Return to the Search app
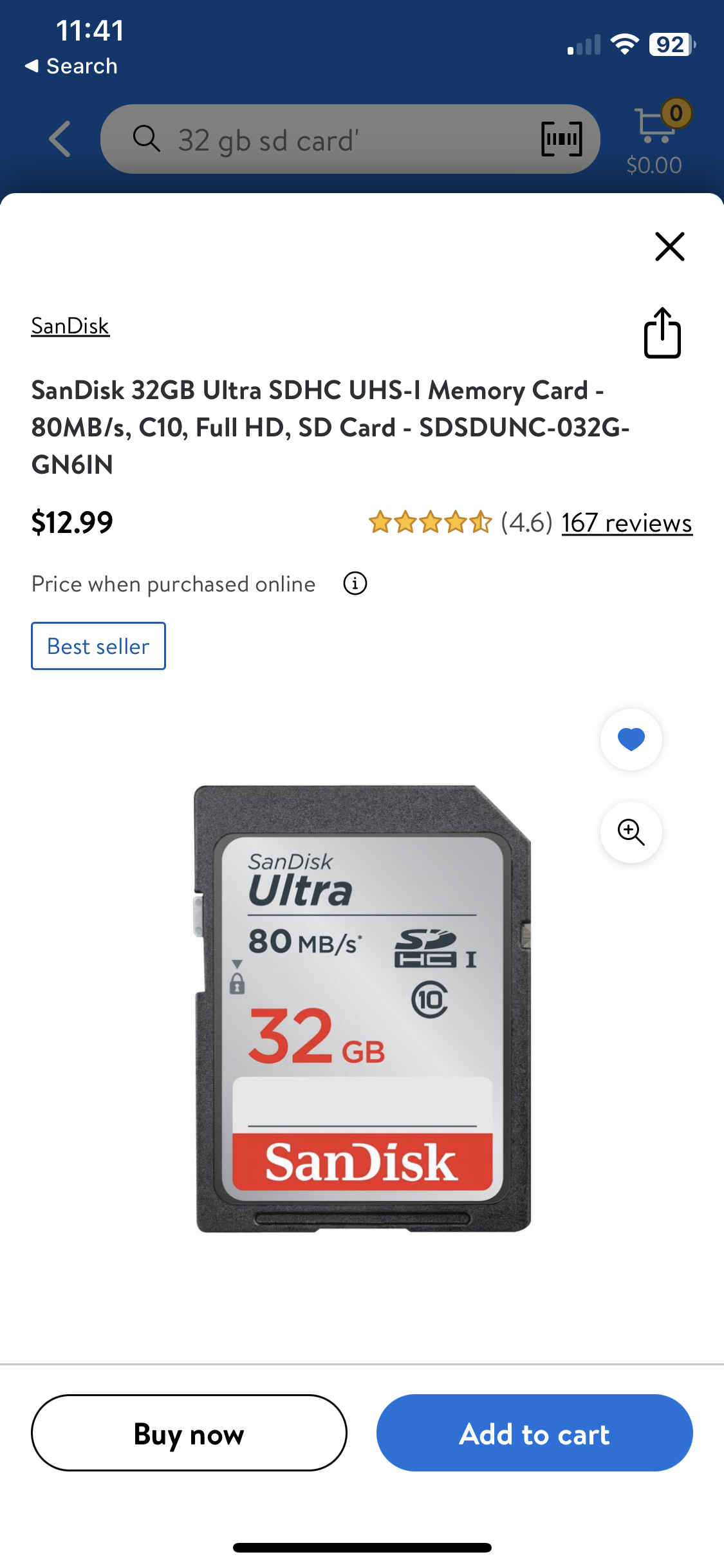724x1568 pixels. pos(71,66)
